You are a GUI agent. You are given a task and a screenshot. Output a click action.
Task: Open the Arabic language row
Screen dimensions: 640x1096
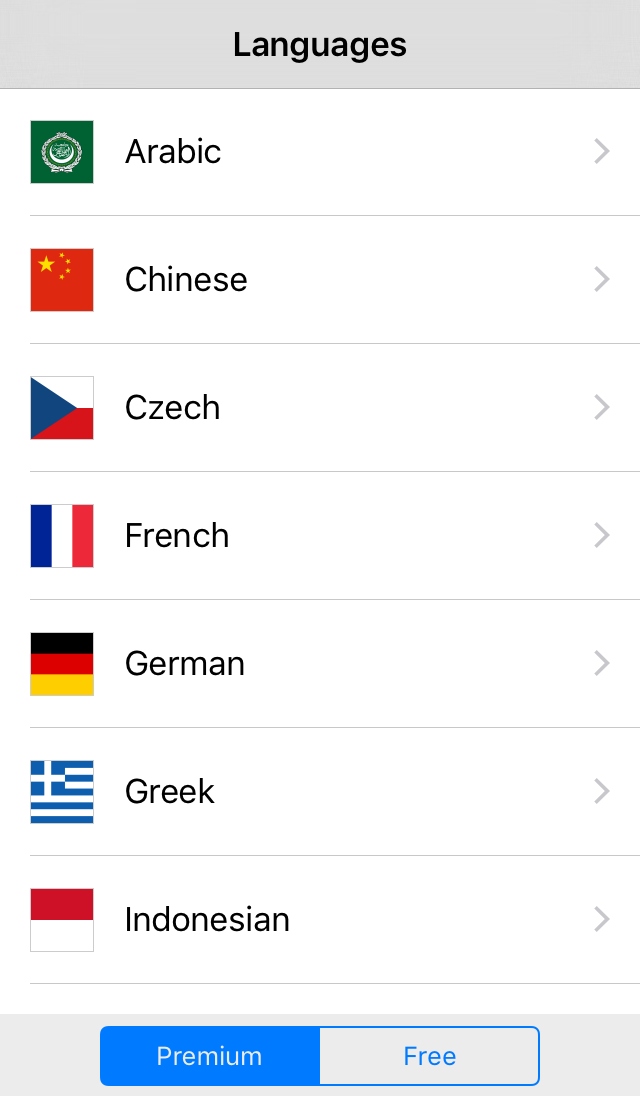point(320,152)
